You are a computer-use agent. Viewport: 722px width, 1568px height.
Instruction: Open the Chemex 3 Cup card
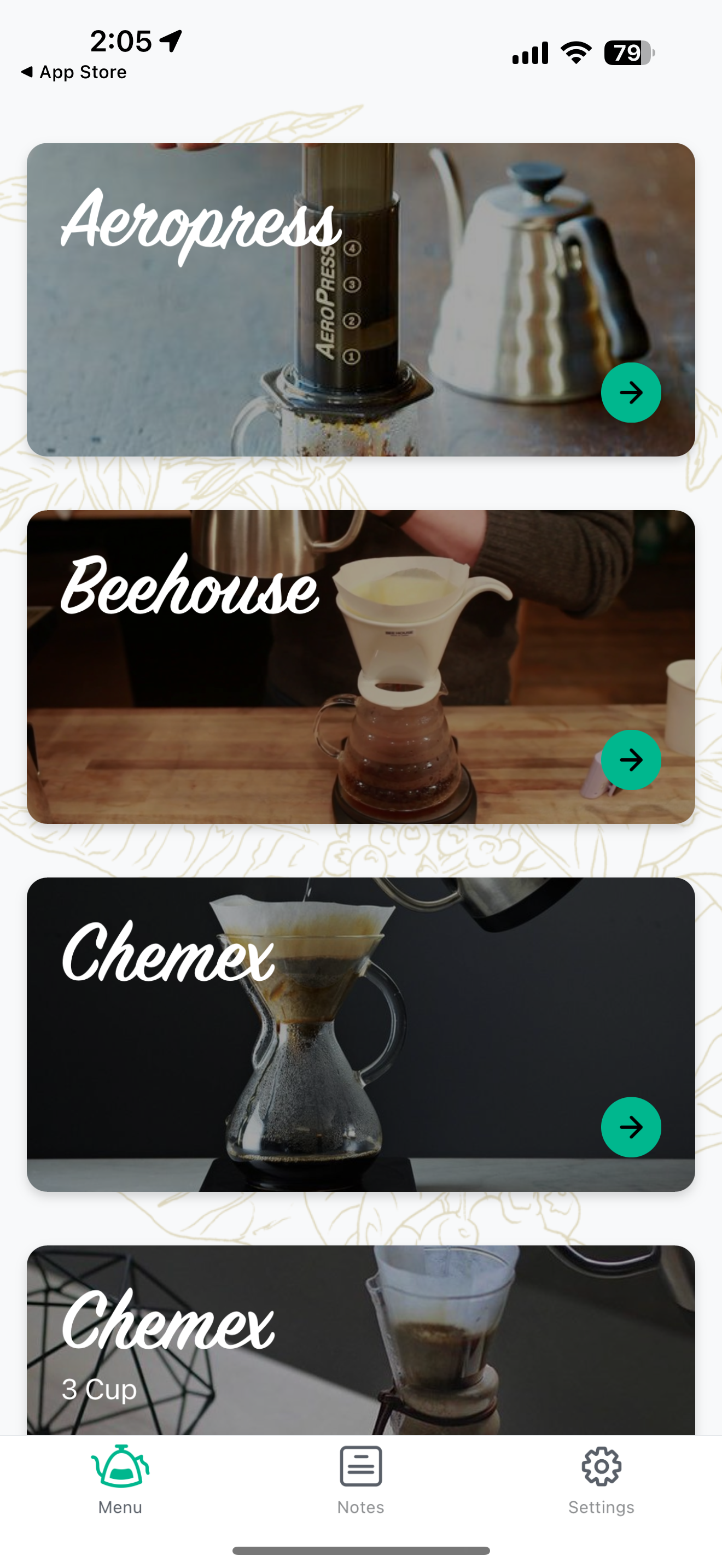click(361, 1339)
